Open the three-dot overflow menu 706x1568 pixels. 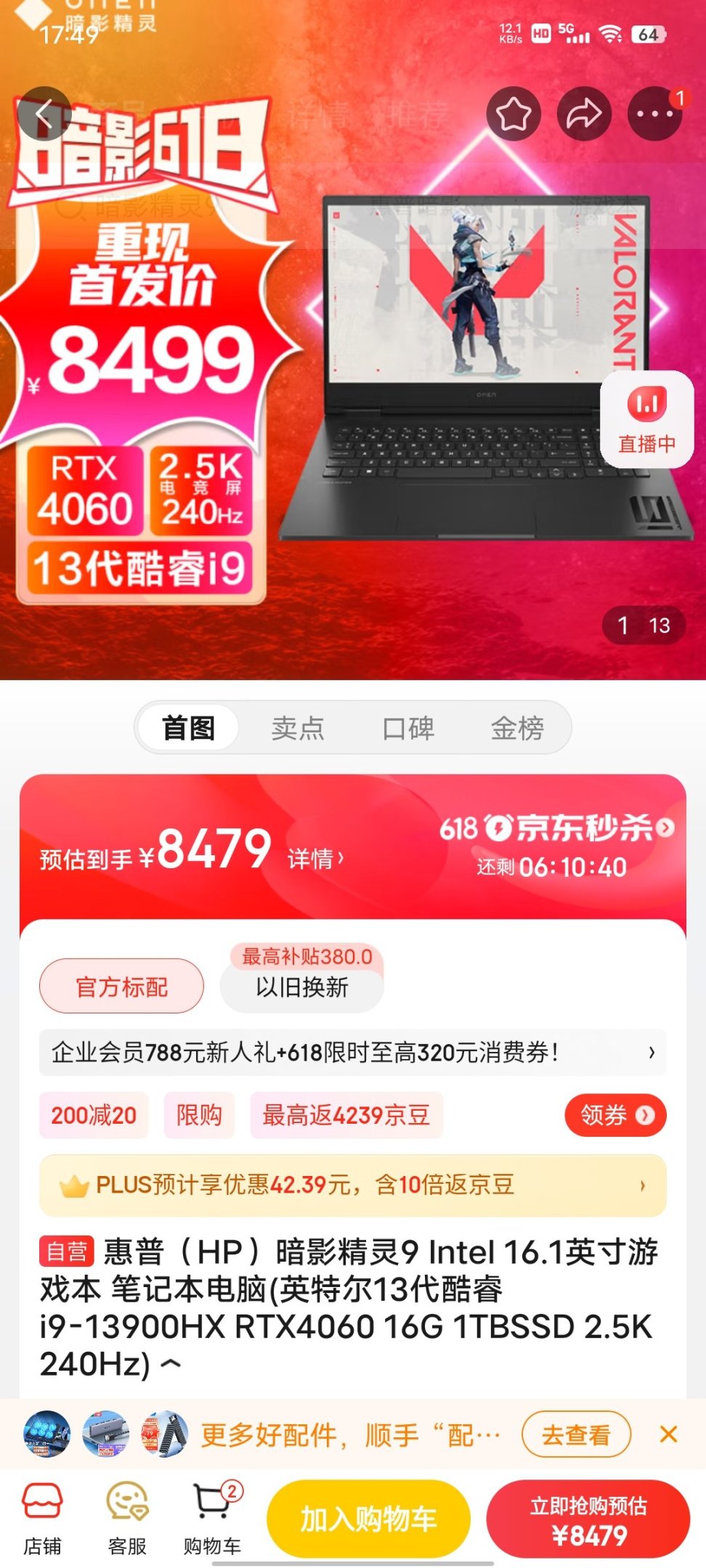click(x=654, y=114)
